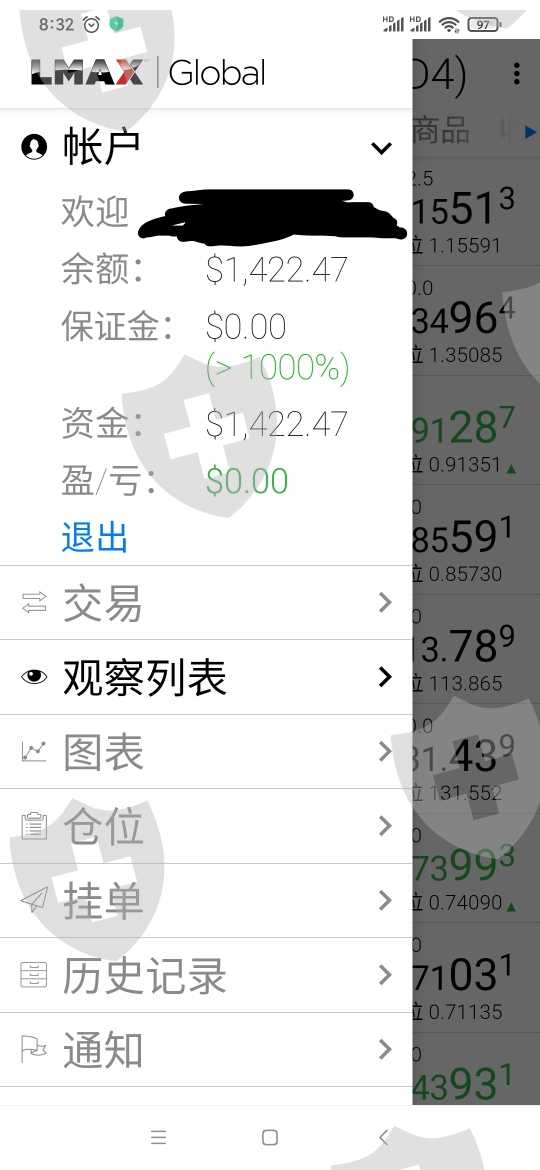Open 挂单 pending orders
The height and width of the screenshot is (1170, 540).
pos(206,901)
